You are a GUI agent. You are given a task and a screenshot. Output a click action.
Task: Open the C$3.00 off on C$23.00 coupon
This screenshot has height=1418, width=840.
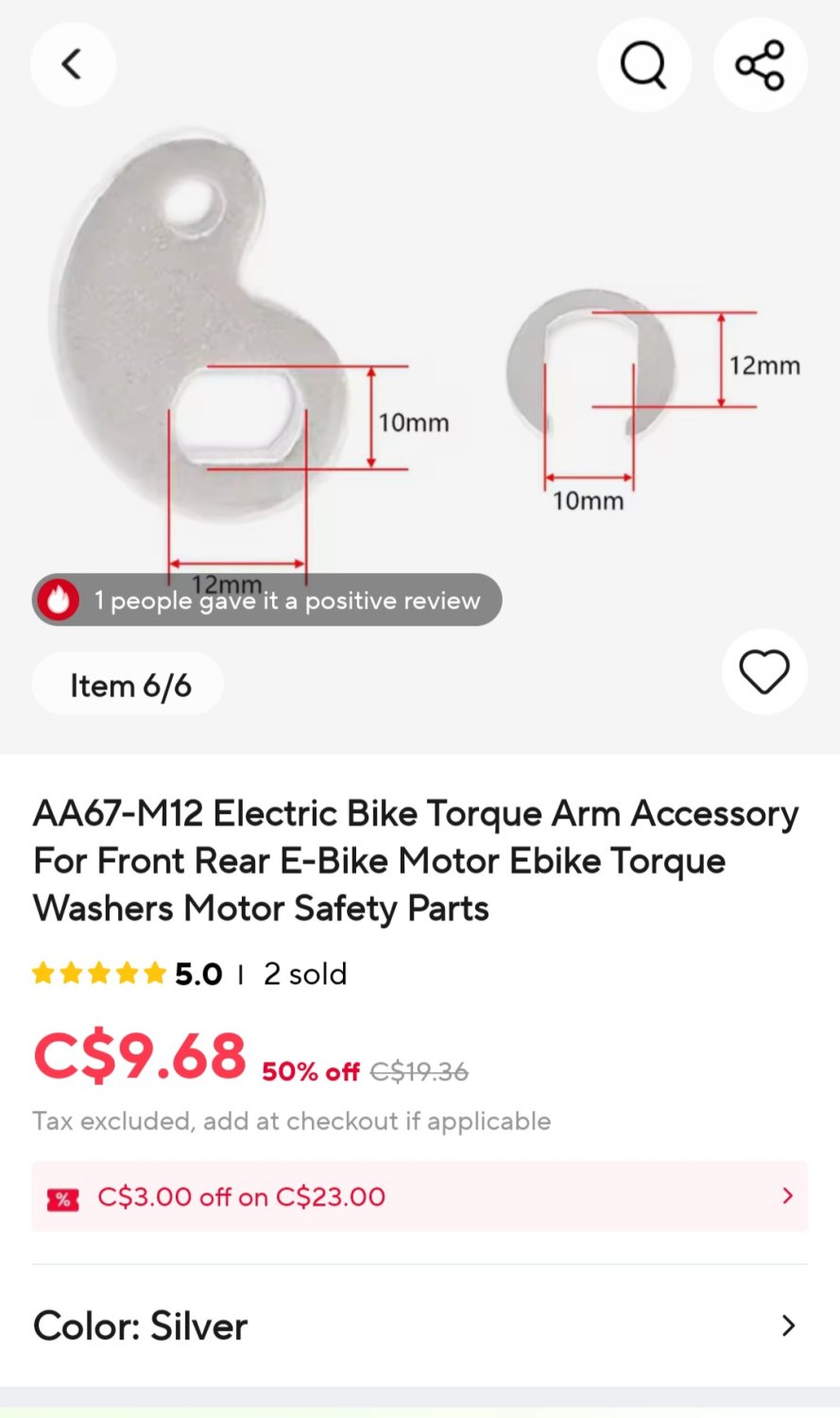tap(420, 1196)
